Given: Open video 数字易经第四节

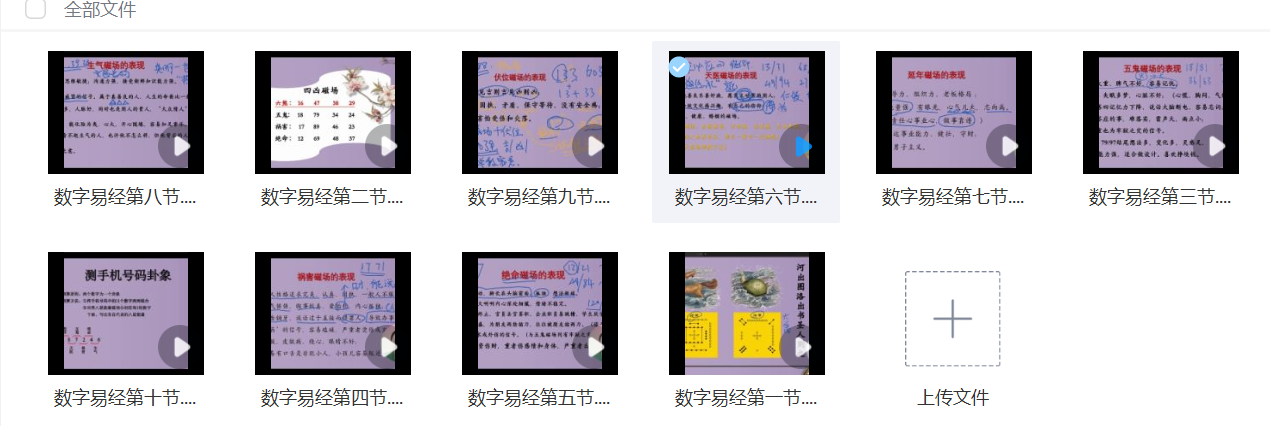Looking at the screenshot, I should [332, 313].
